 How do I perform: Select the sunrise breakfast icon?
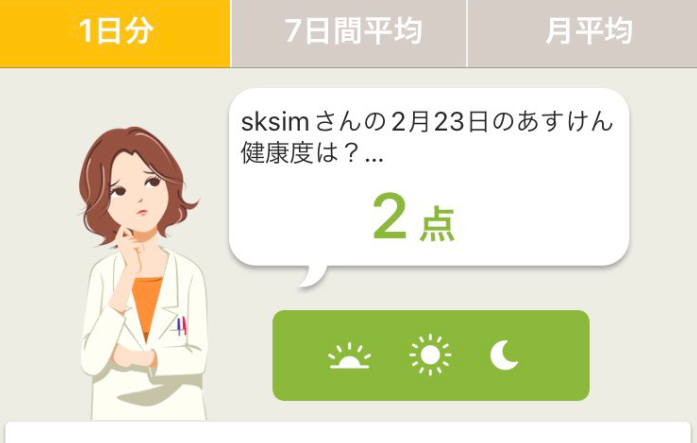350,355
